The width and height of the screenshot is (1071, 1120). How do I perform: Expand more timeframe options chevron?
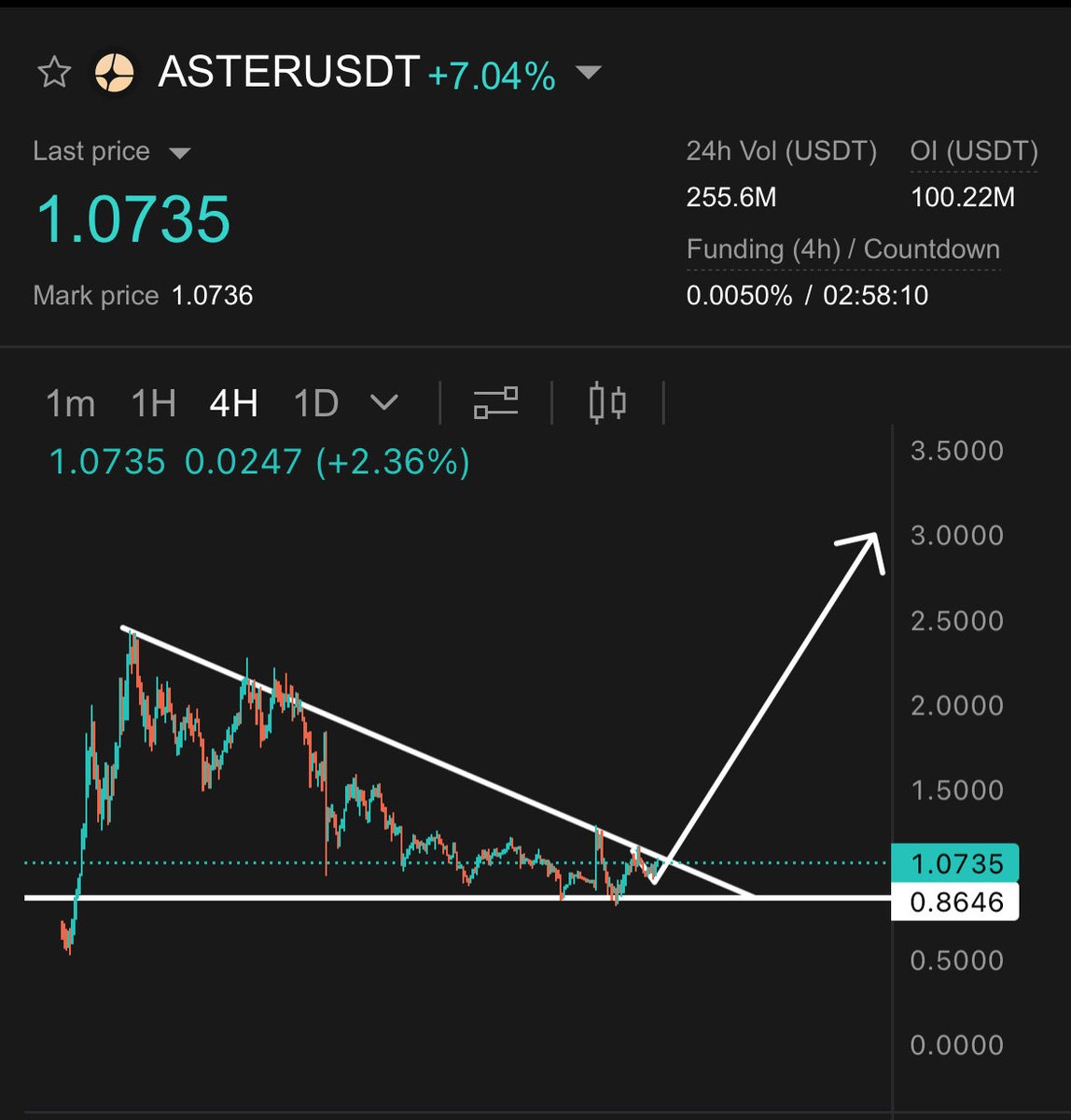click(383, 403)
